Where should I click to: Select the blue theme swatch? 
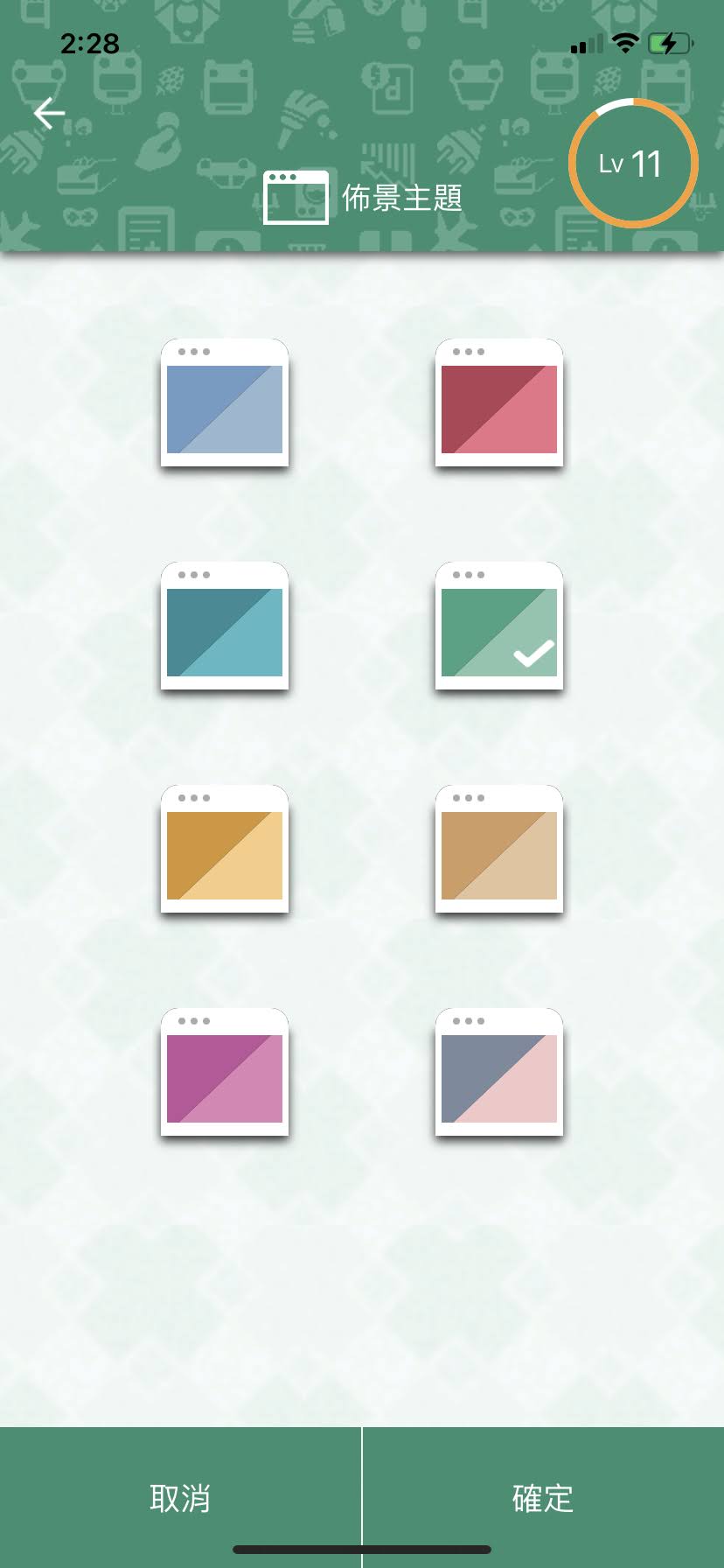pos(225,404)
